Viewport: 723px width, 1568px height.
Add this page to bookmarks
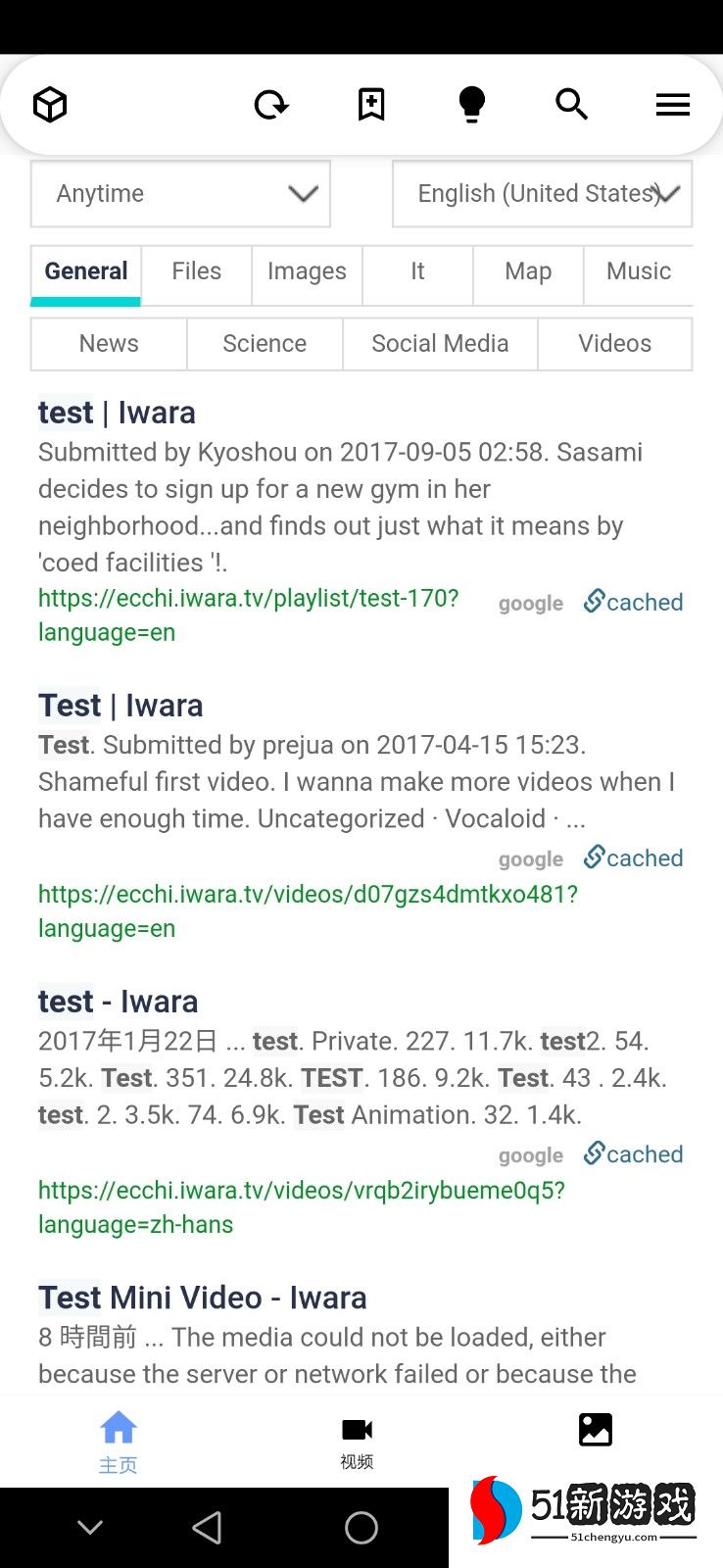click(371, 104)
